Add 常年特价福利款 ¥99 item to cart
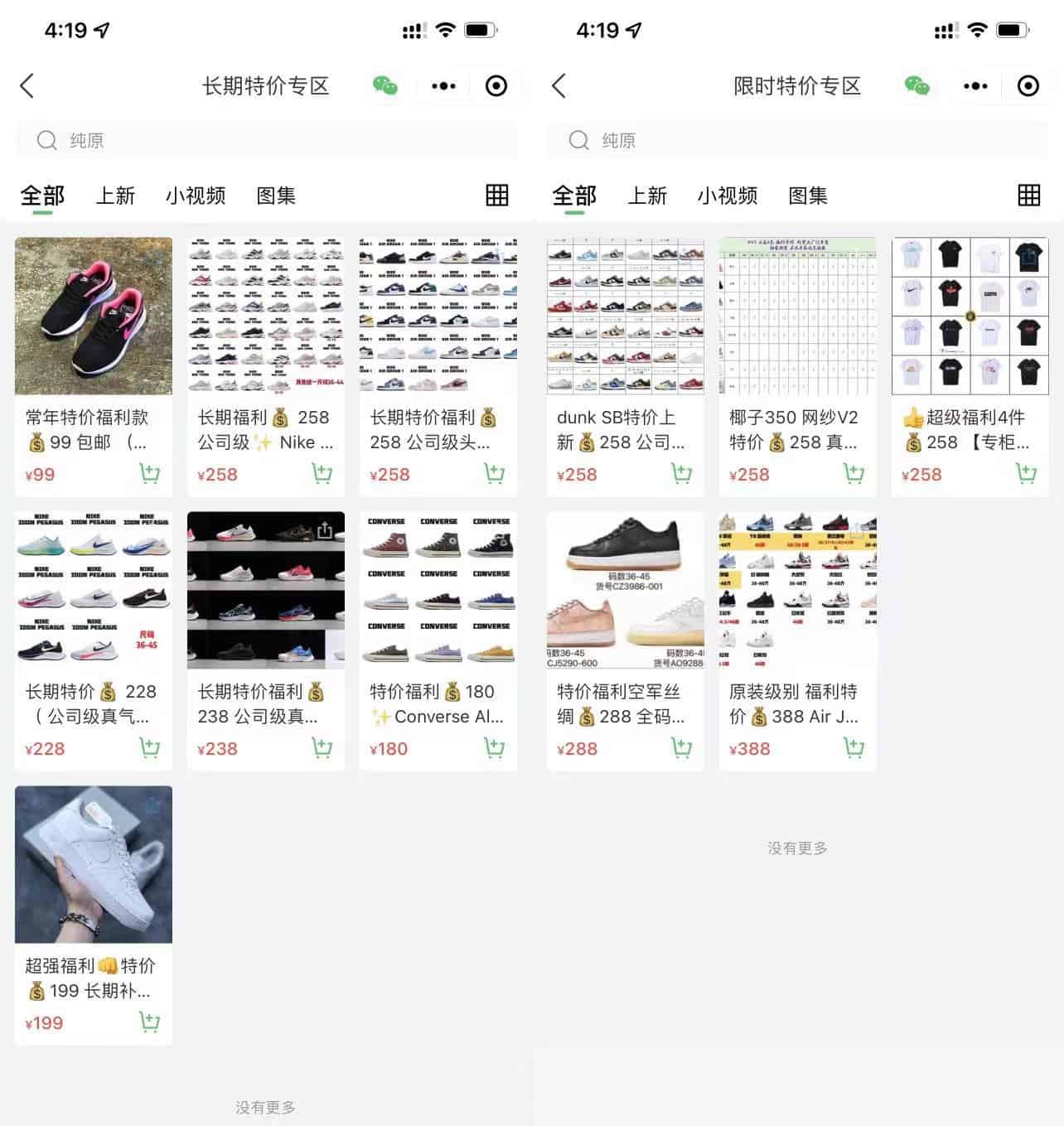Image resolution: width=1064 pixels, height=1126 pixels. click(x=149, y=474)
